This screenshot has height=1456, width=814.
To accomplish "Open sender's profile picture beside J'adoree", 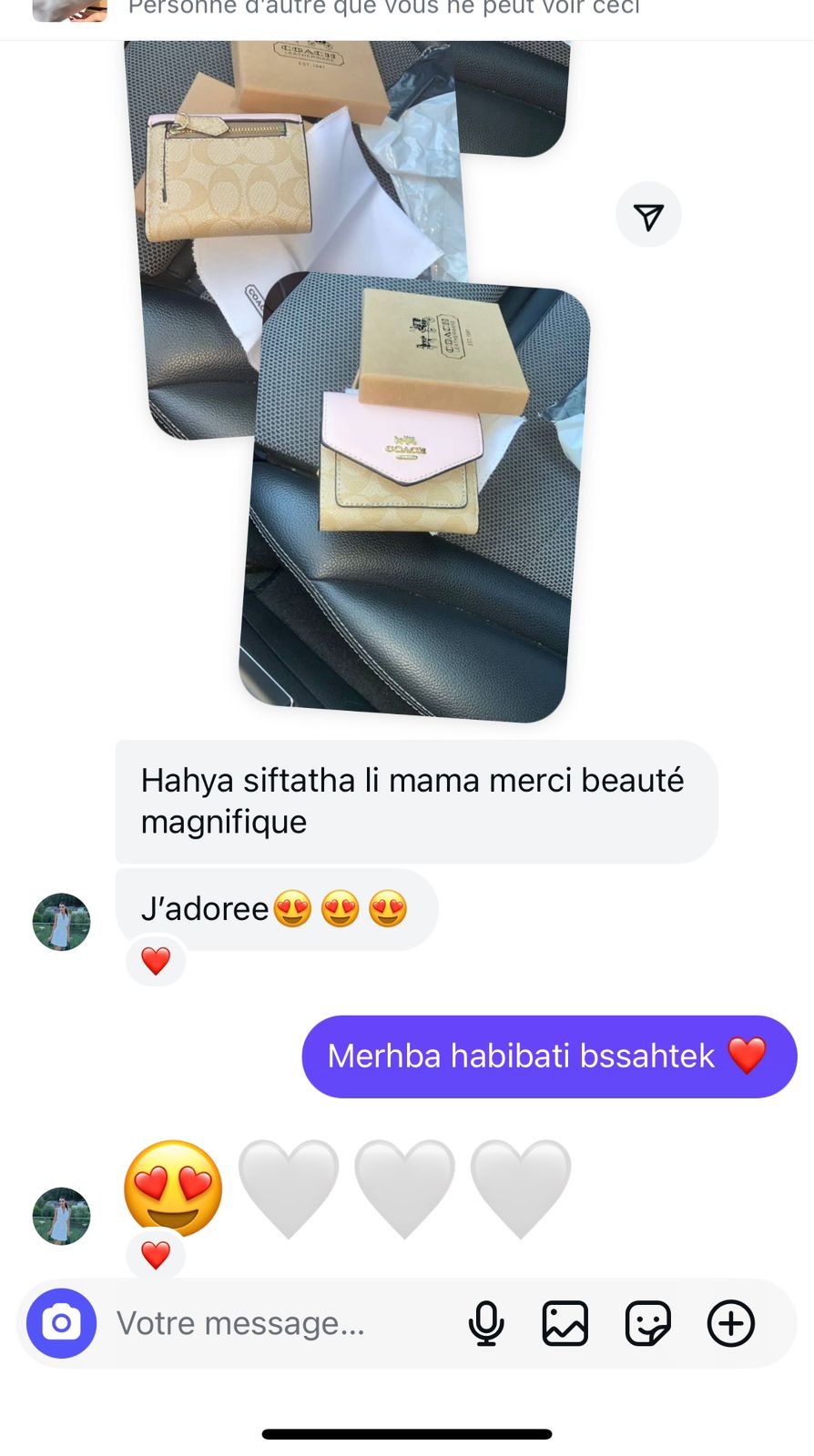I will 61,922.
